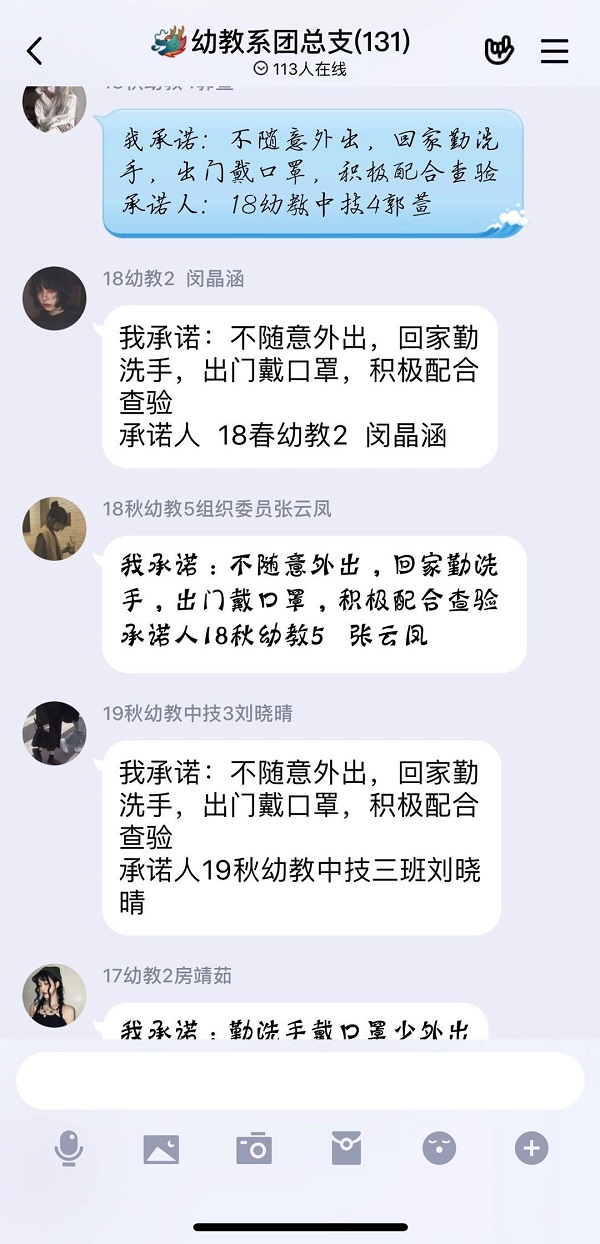Open the group menu with three lines
The image size is (600, 1244).
(x=554, y=51)
